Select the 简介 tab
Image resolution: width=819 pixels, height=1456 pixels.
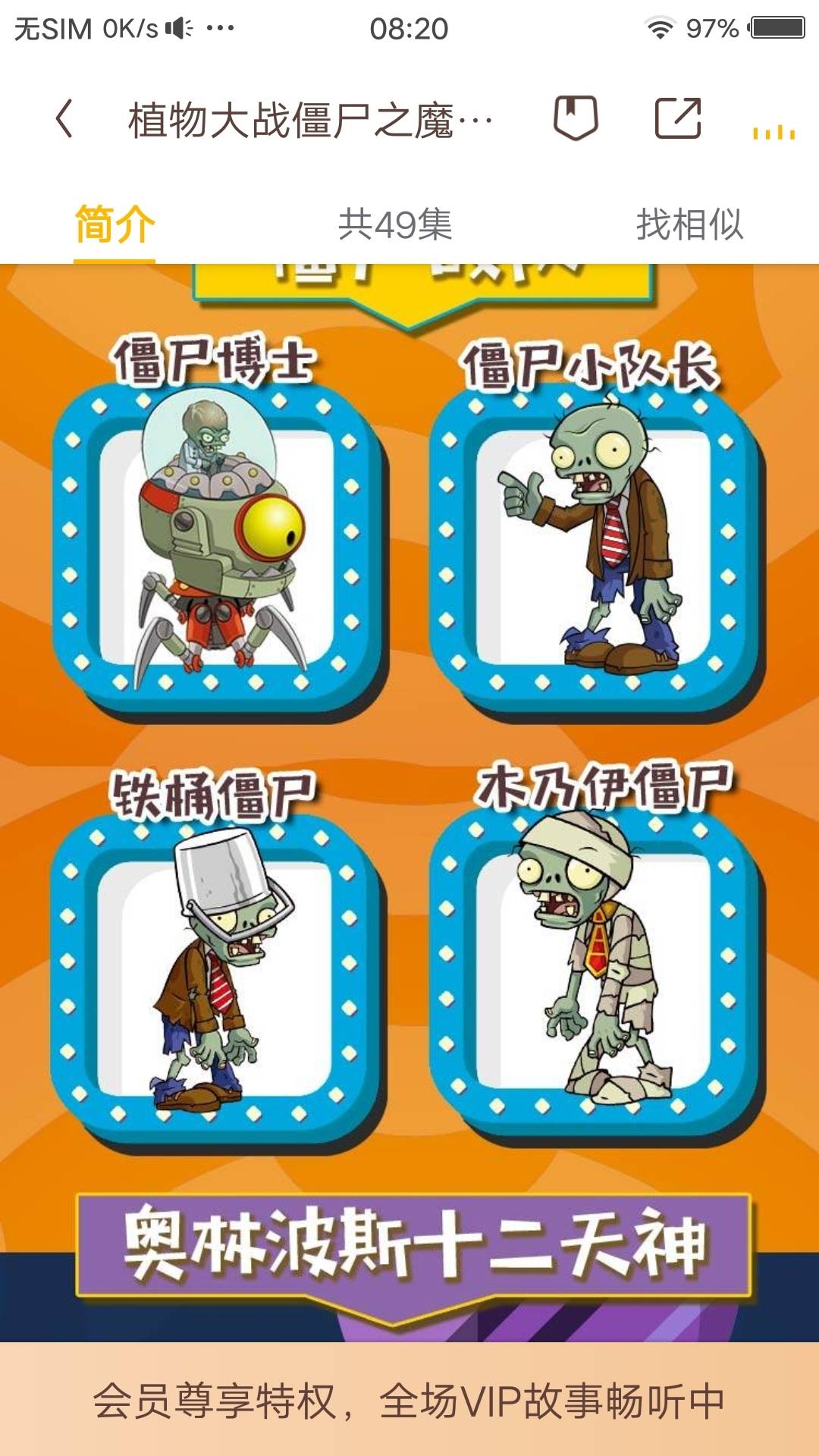[115, 224]
